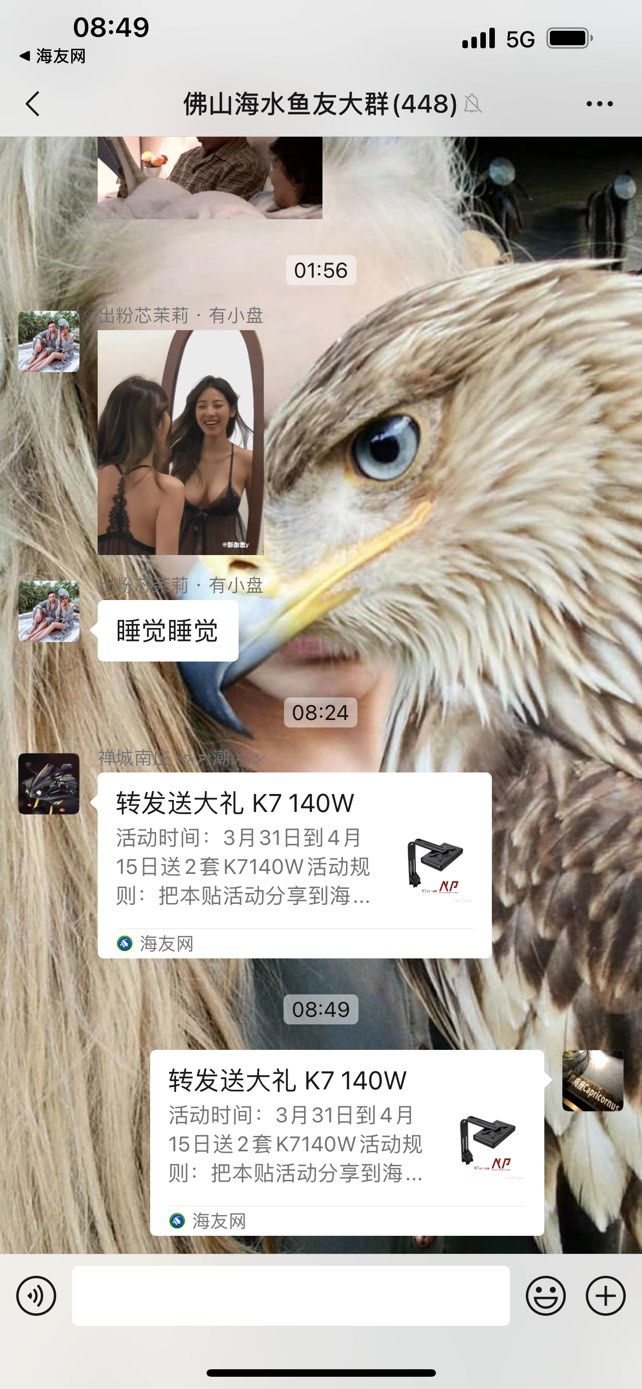This screenshot has width=642, height=1389.
Task: Go back from the group chat
Action: (33, 104)
